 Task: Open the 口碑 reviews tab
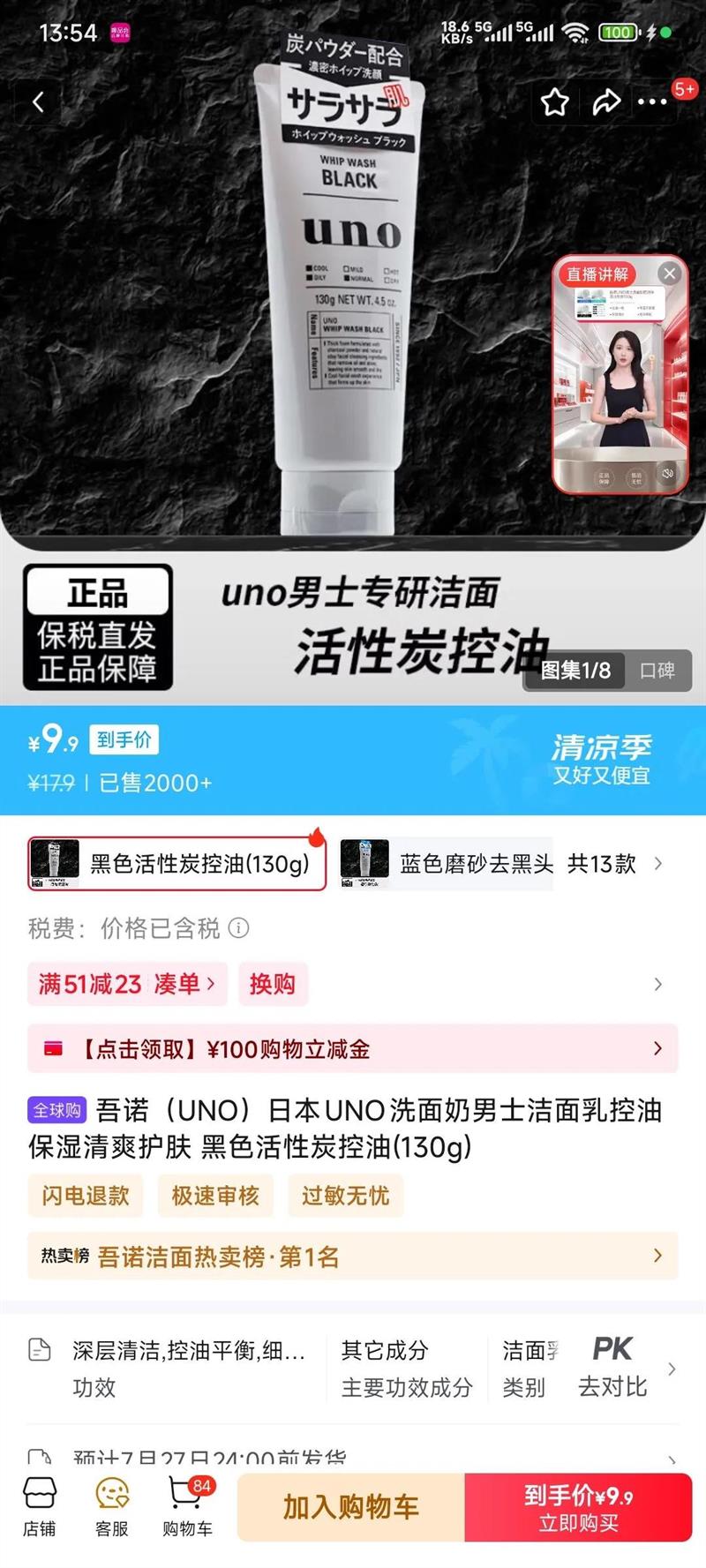click(657, 671)
